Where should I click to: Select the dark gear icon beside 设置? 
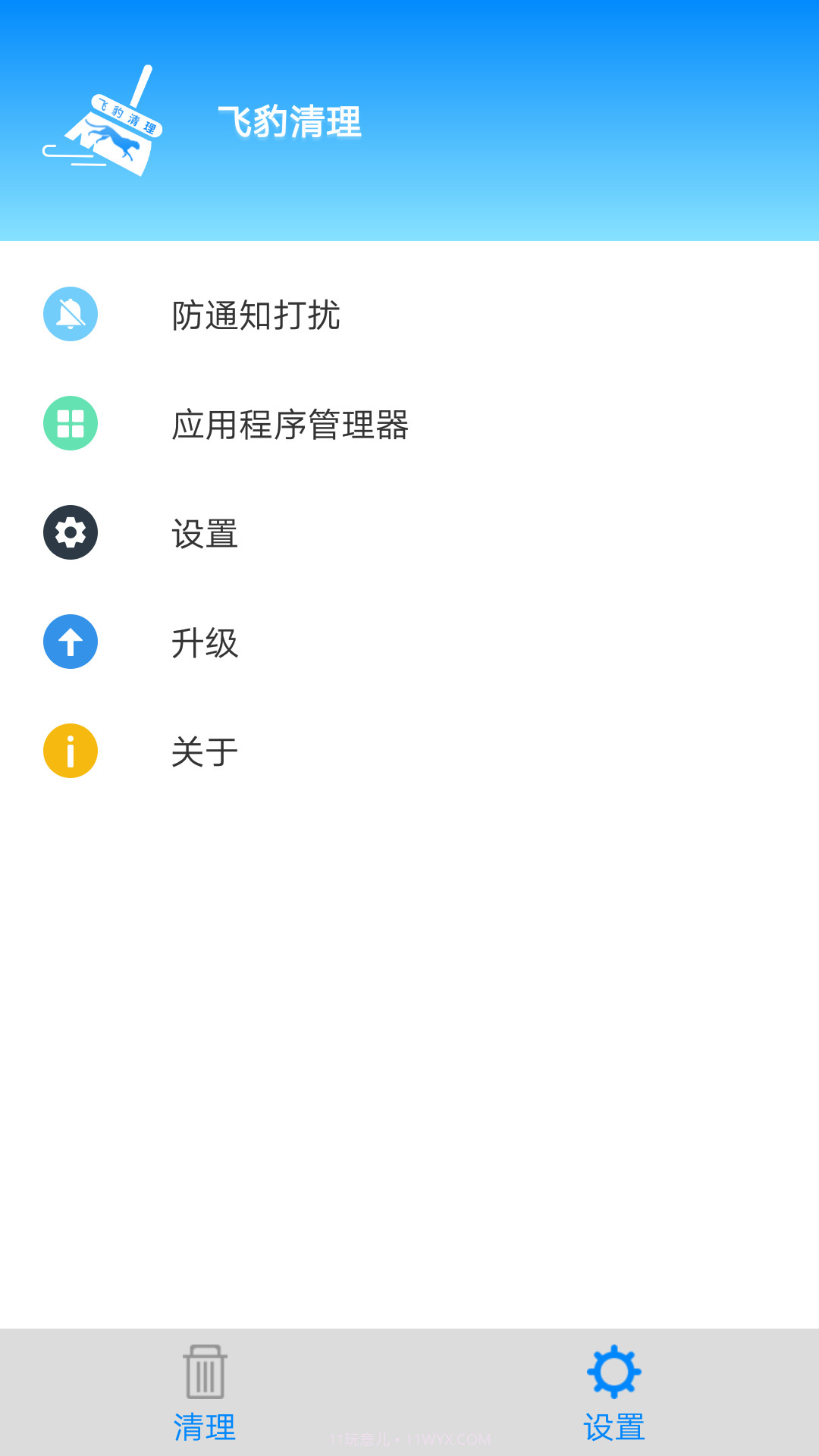(71, 533)
